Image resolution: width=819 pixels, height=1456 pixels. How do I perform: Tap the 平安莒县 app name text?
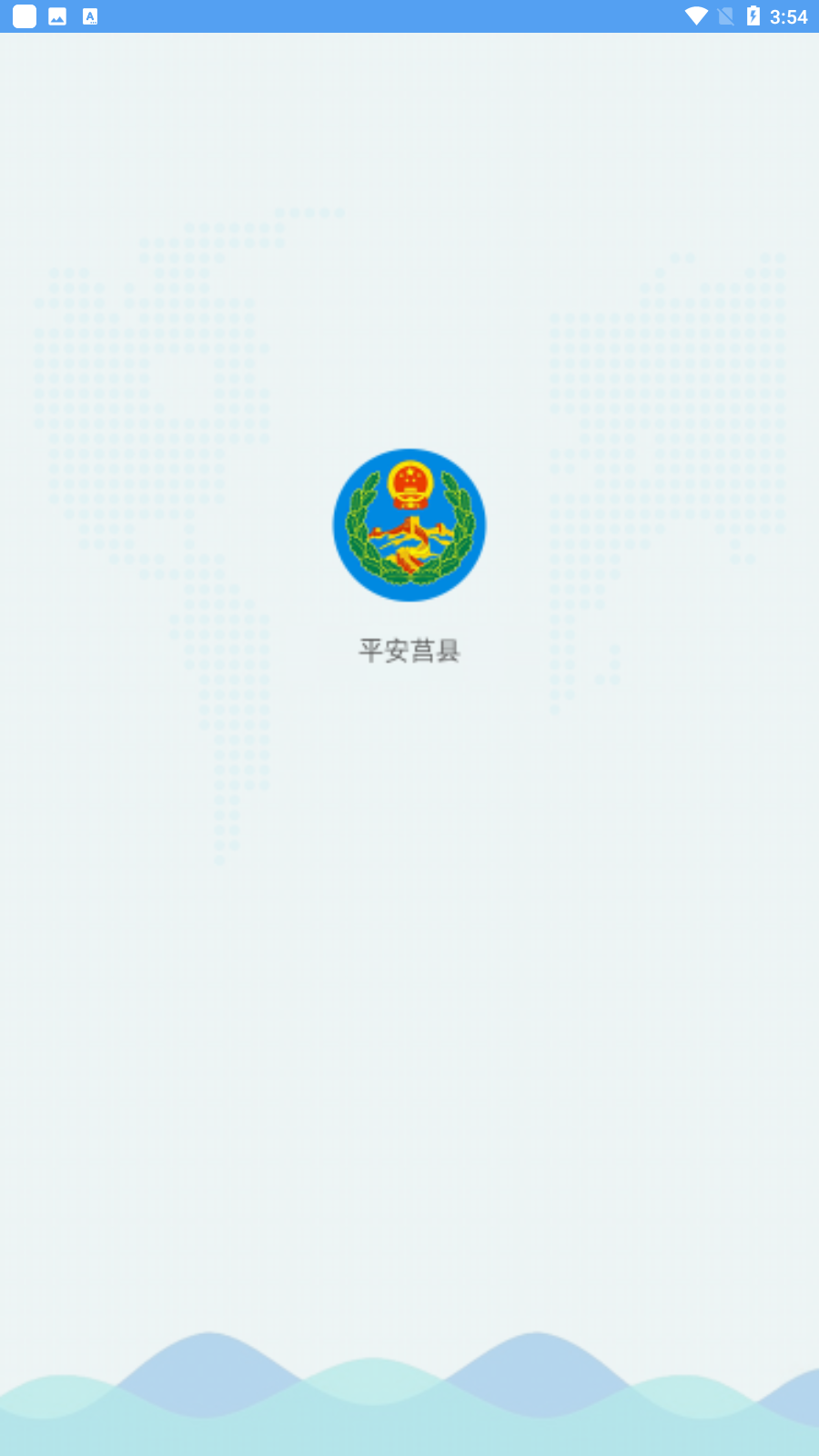[409, 651]
